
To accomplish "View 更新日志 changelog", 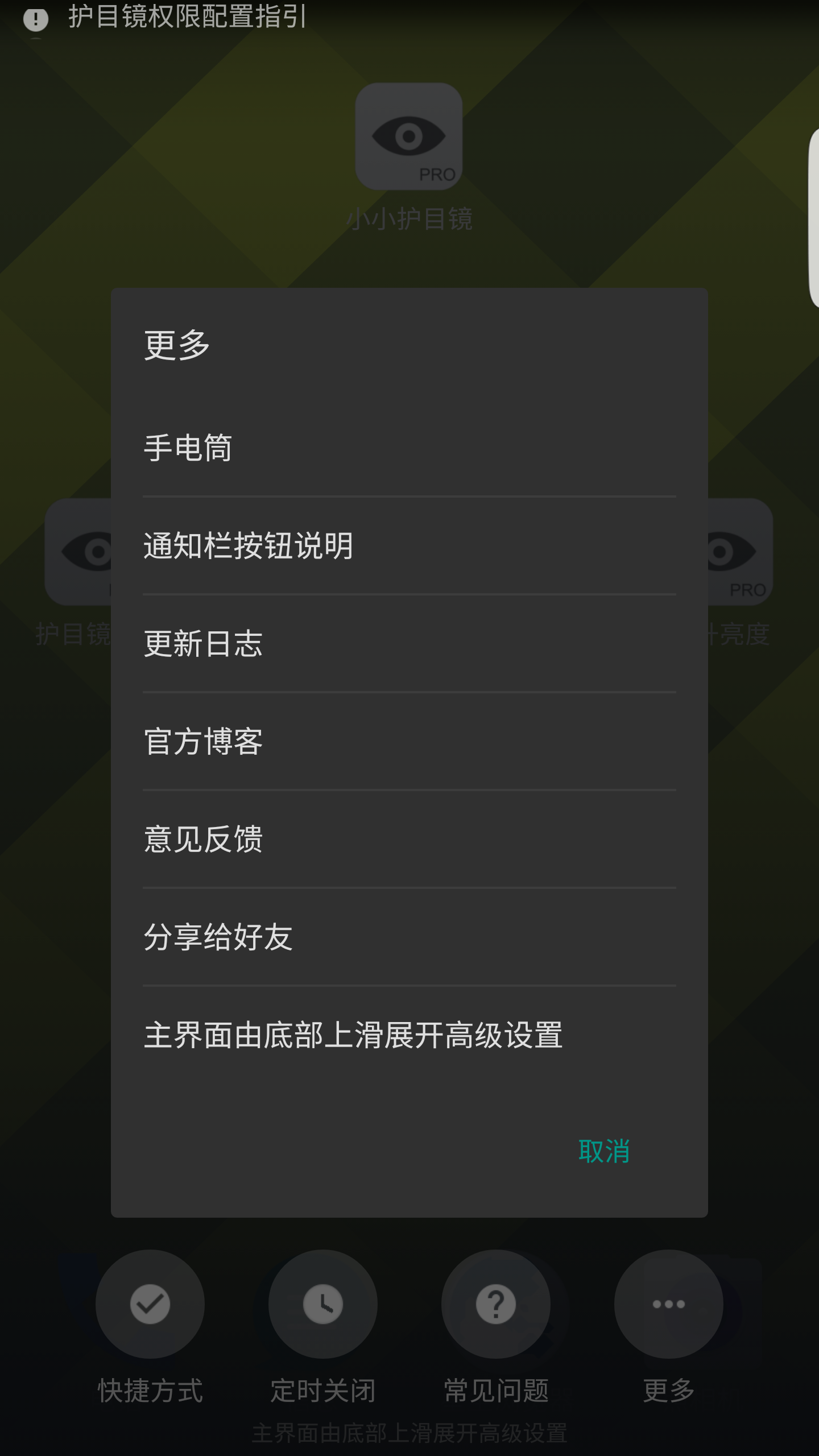I will tap(409, 644).
